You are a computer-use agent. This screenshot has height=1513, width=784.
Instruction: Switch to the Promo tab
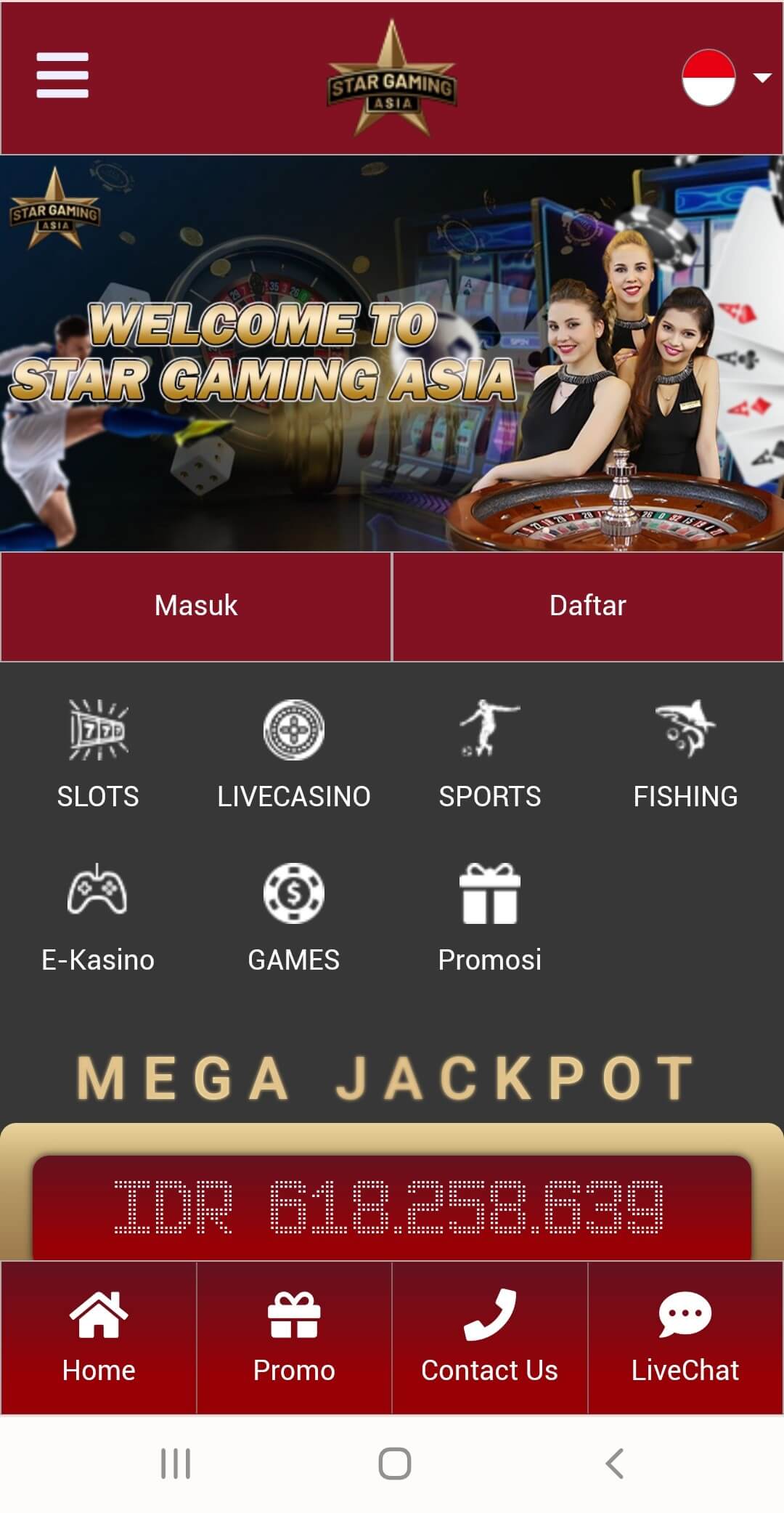294,1338
